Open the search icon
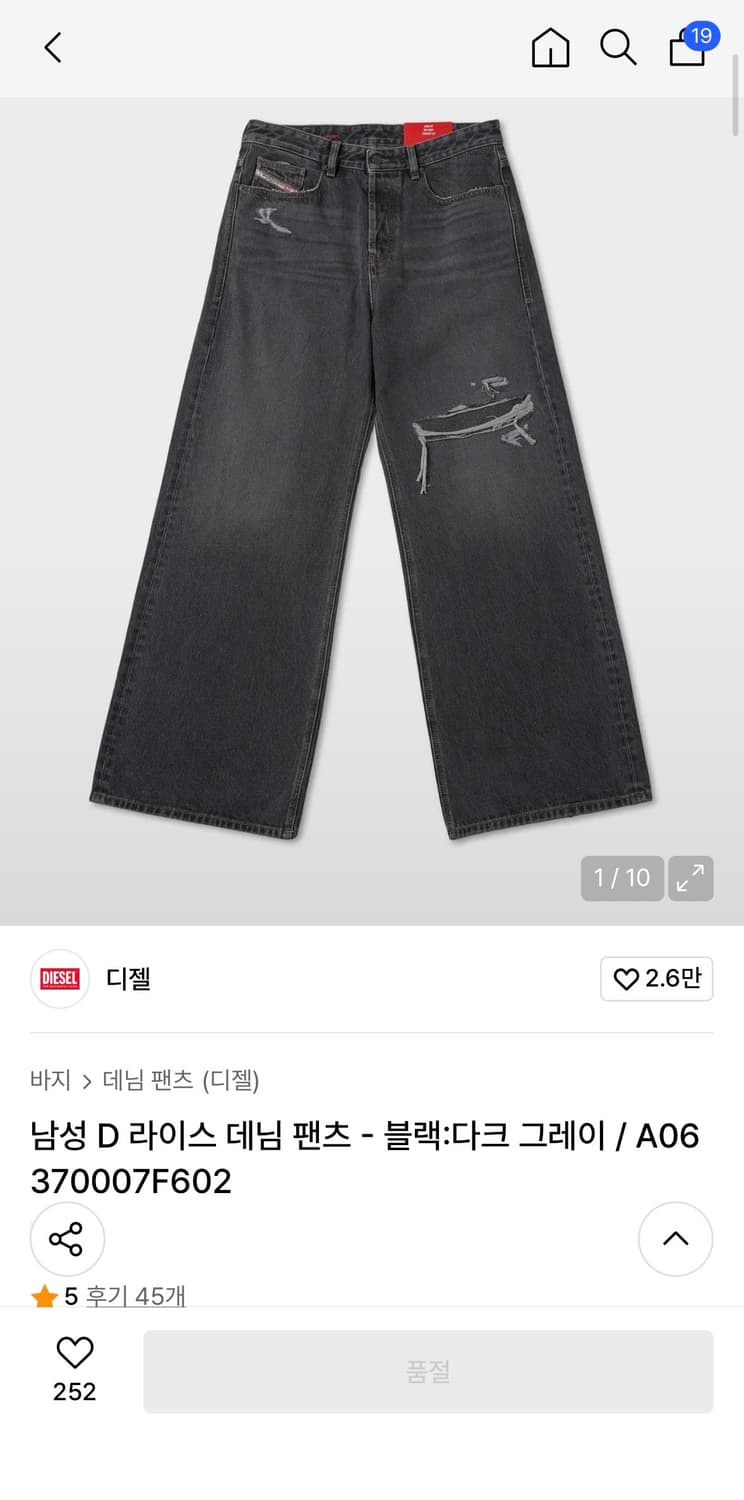Image resolution: width=744 pixels, height=1500 pixels. coord(619,47)
